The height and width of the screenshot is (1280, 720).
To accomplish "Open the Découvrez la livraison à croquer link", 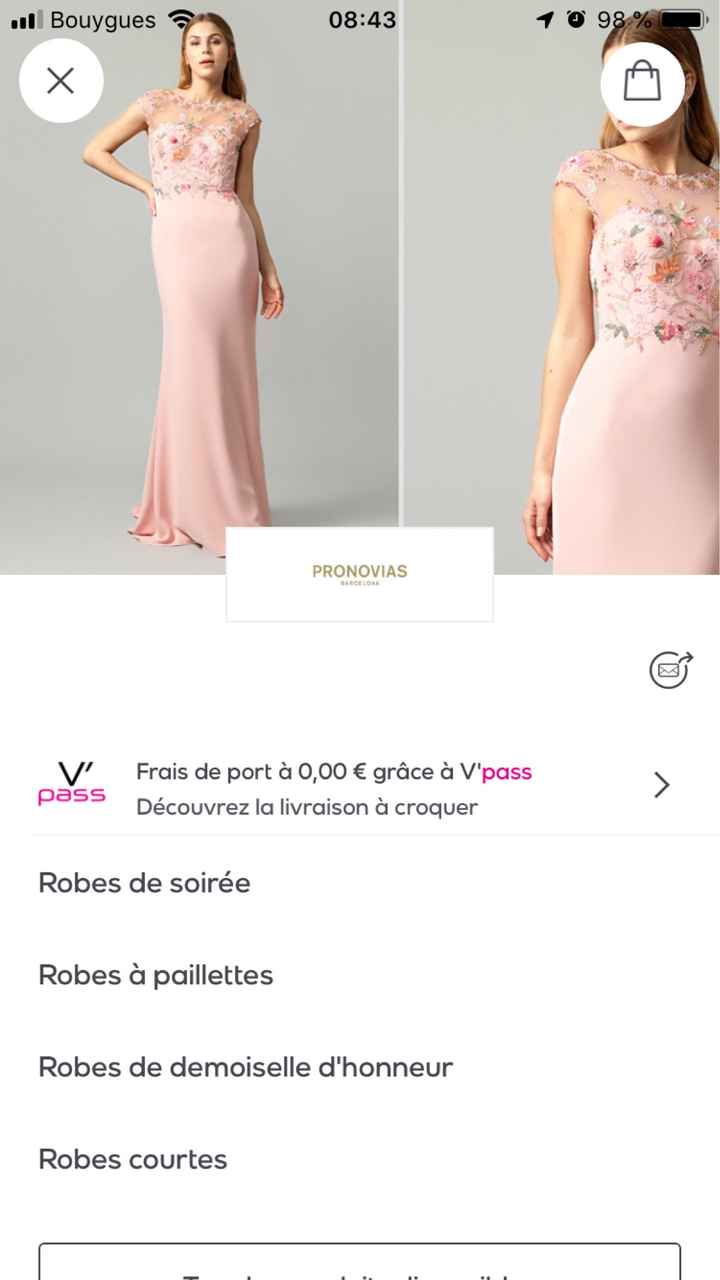I will [306, 807].
